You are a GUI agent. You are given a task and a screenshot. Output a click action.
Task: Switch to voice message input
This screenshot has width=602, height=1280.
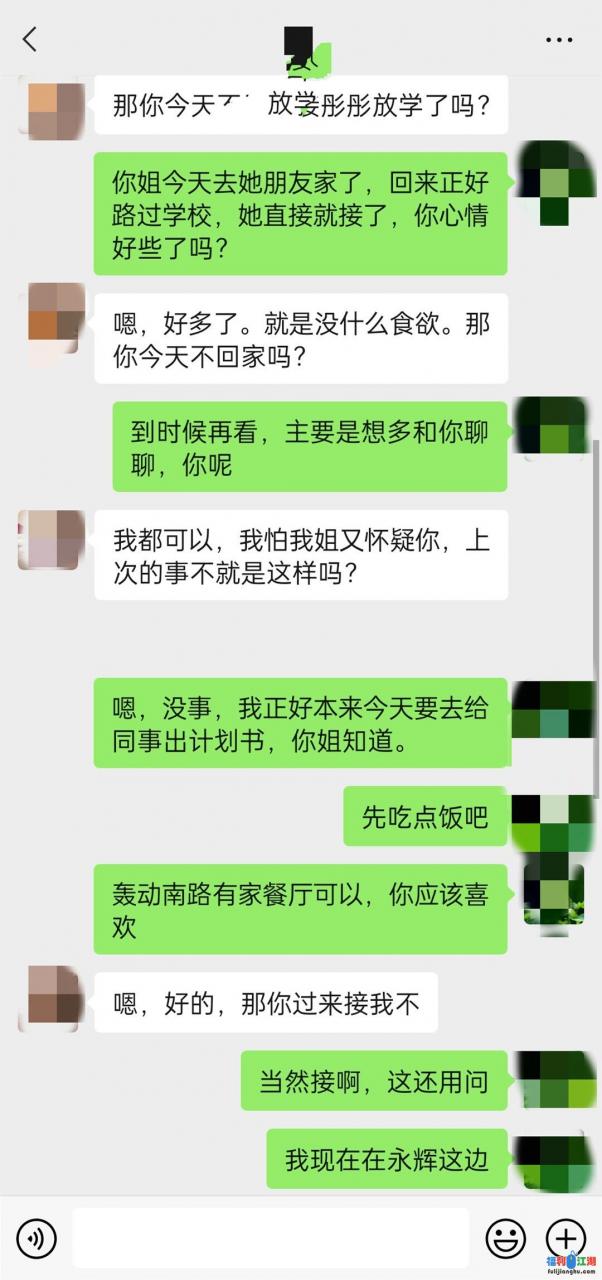tap(37, 1239)
